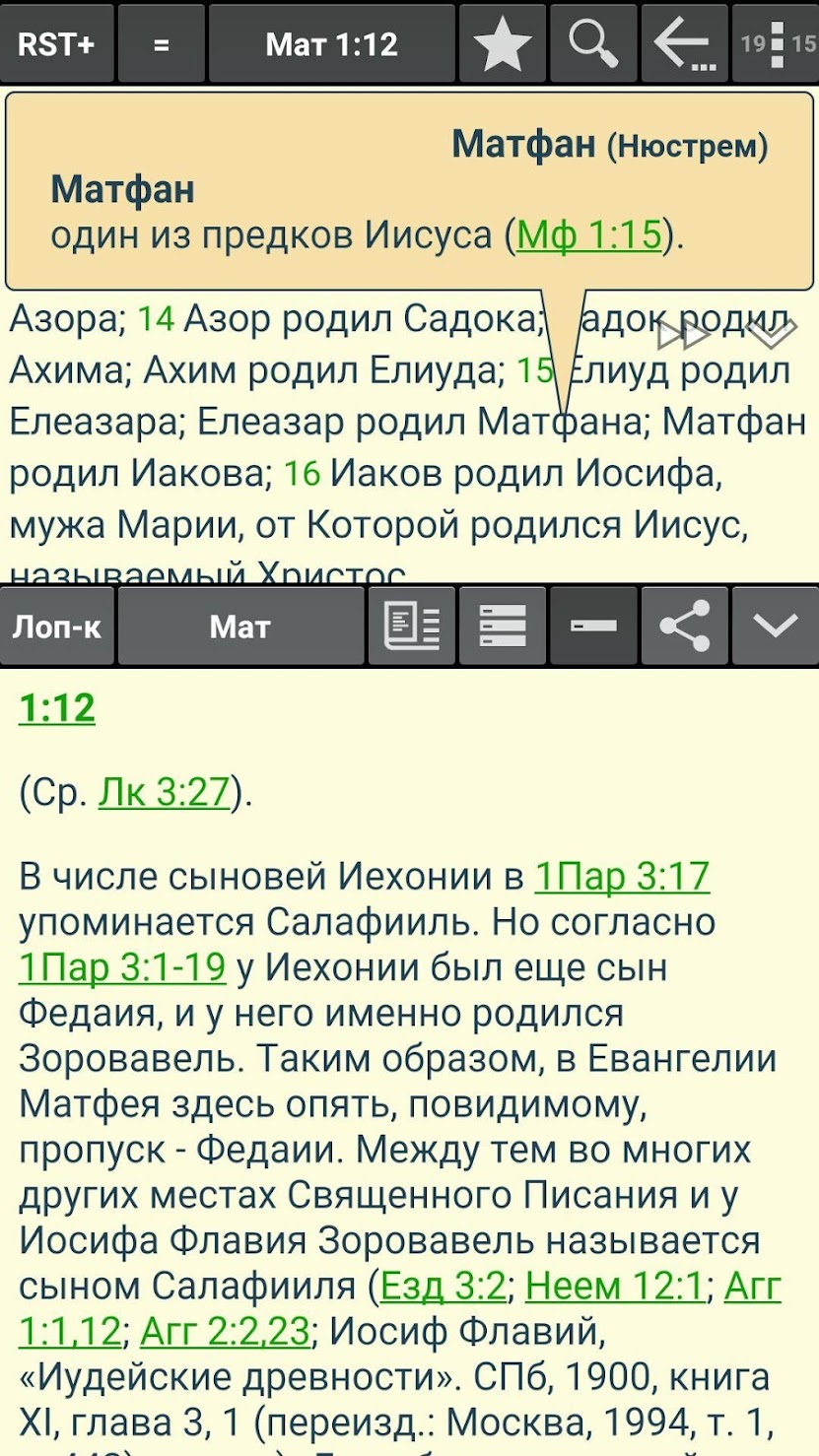
Task: Bookmark this verse with the star
Action: (502, 43)
